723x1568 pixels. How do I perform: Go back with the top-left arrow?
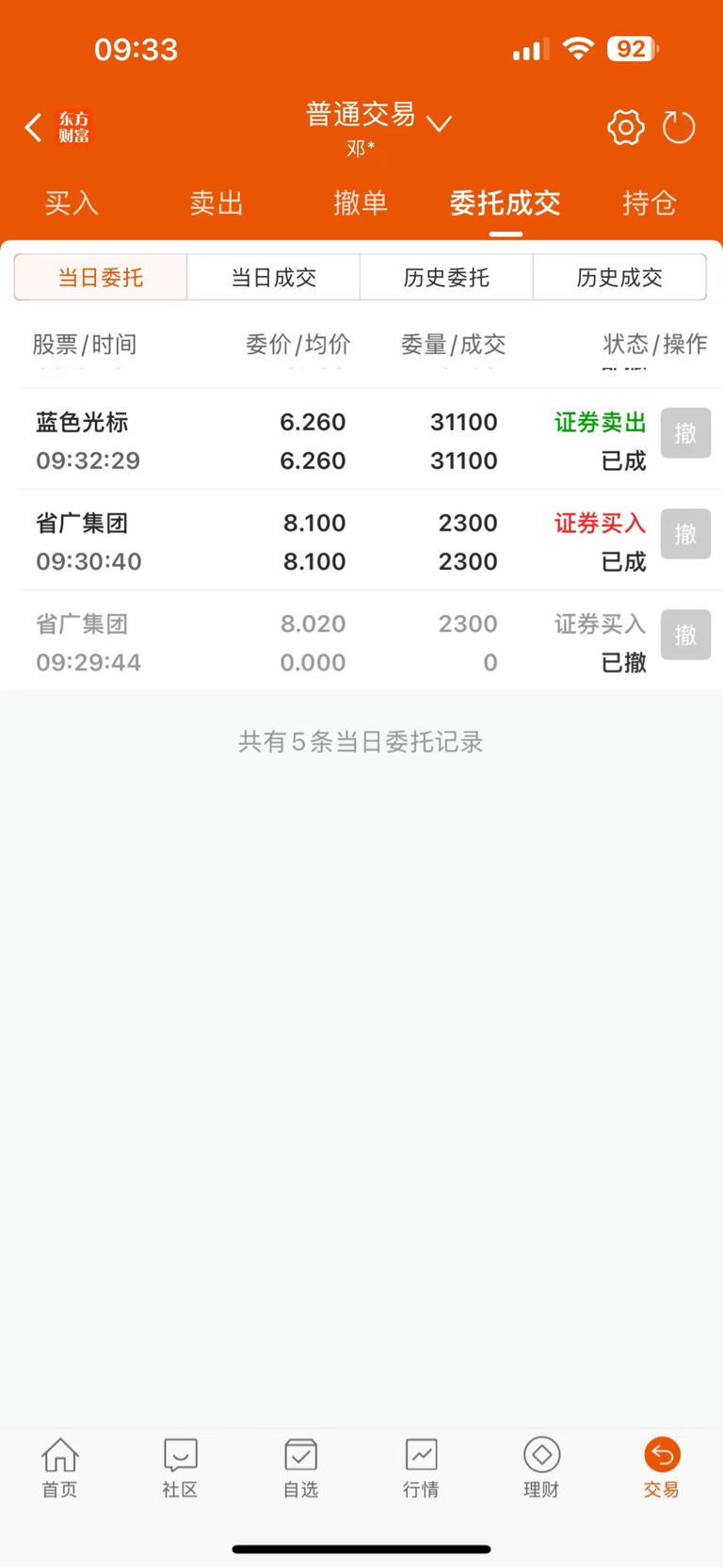(34, 127)
